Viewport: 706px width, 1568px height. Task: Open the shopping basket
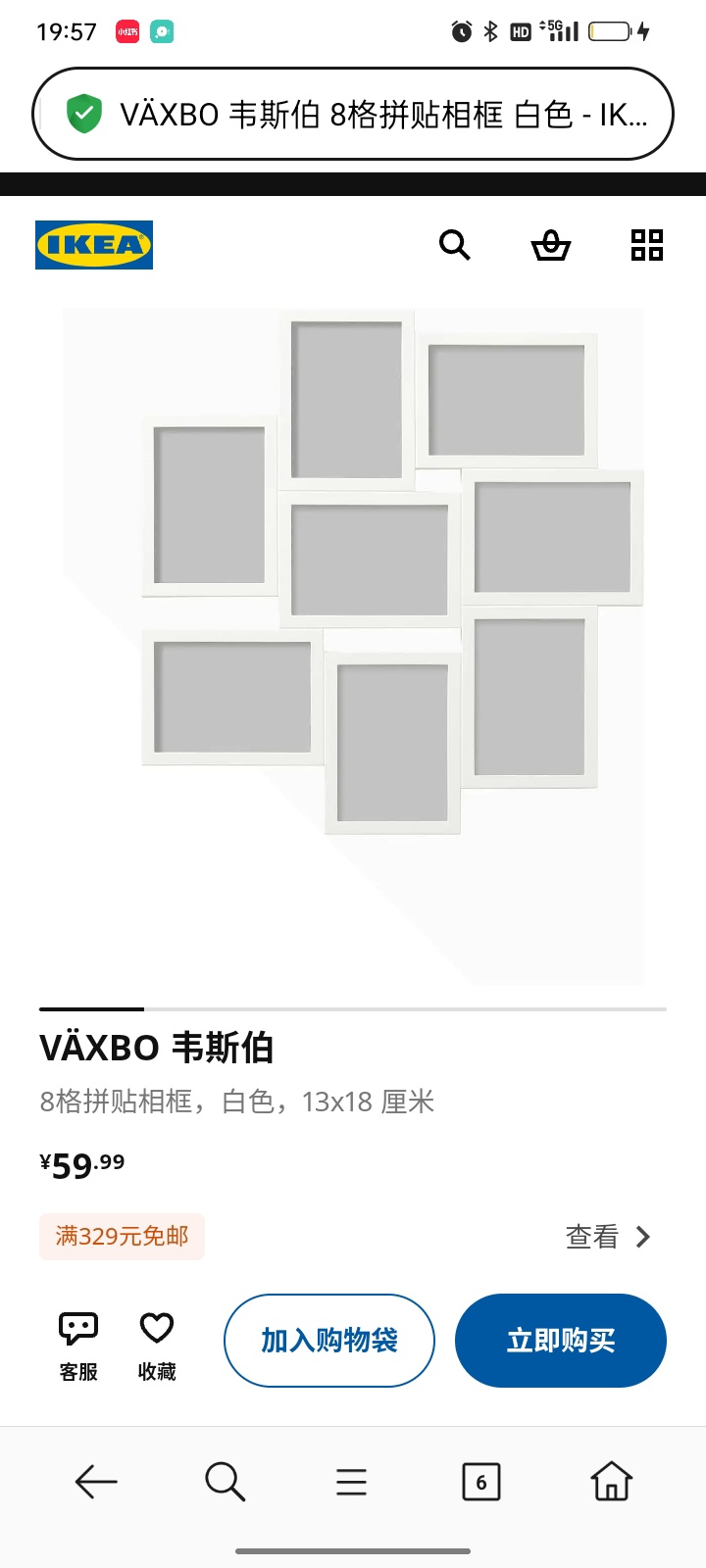[550, 245]
